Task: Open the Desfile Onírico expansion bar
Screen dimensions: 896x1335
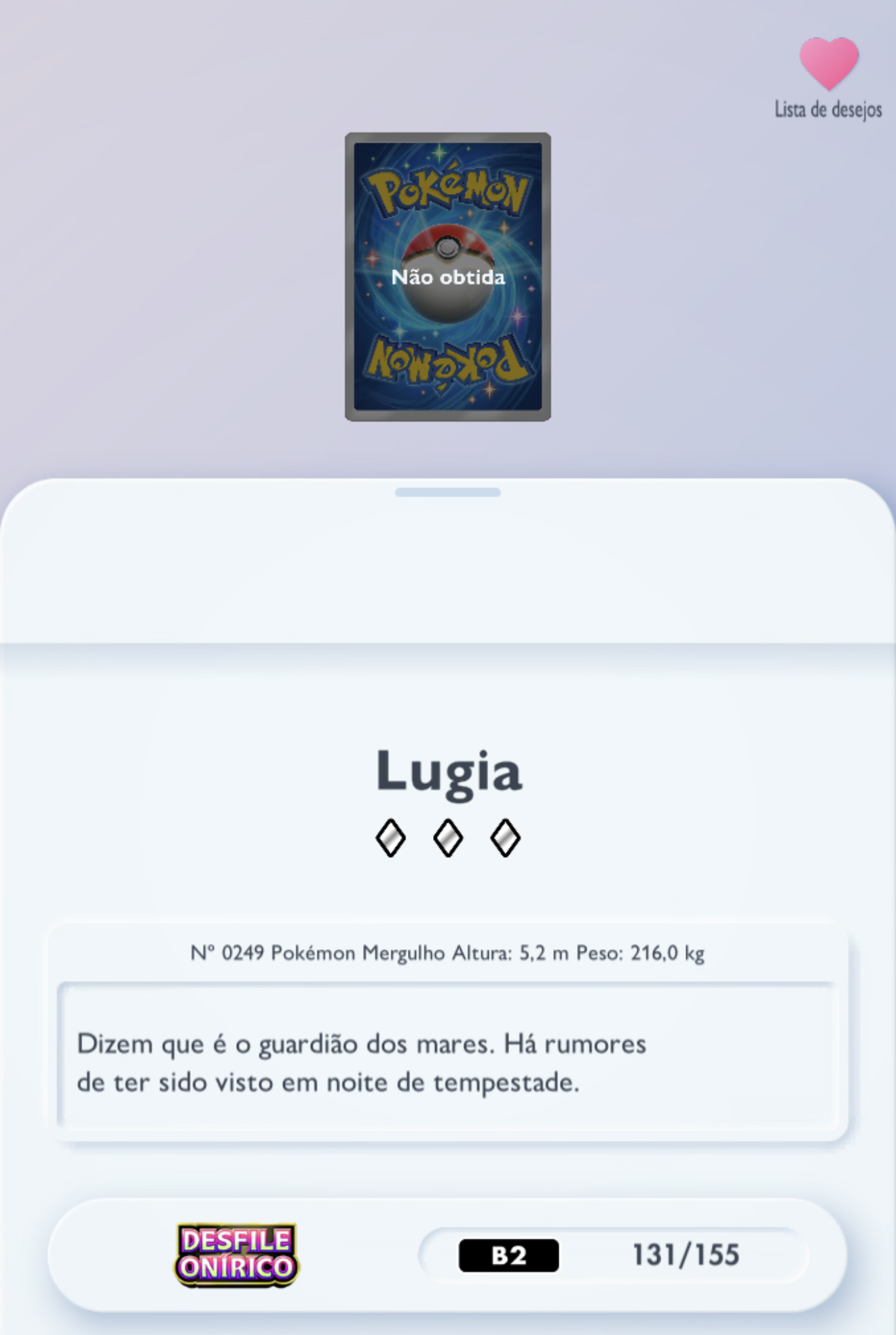Action: tap(447, 1254)
